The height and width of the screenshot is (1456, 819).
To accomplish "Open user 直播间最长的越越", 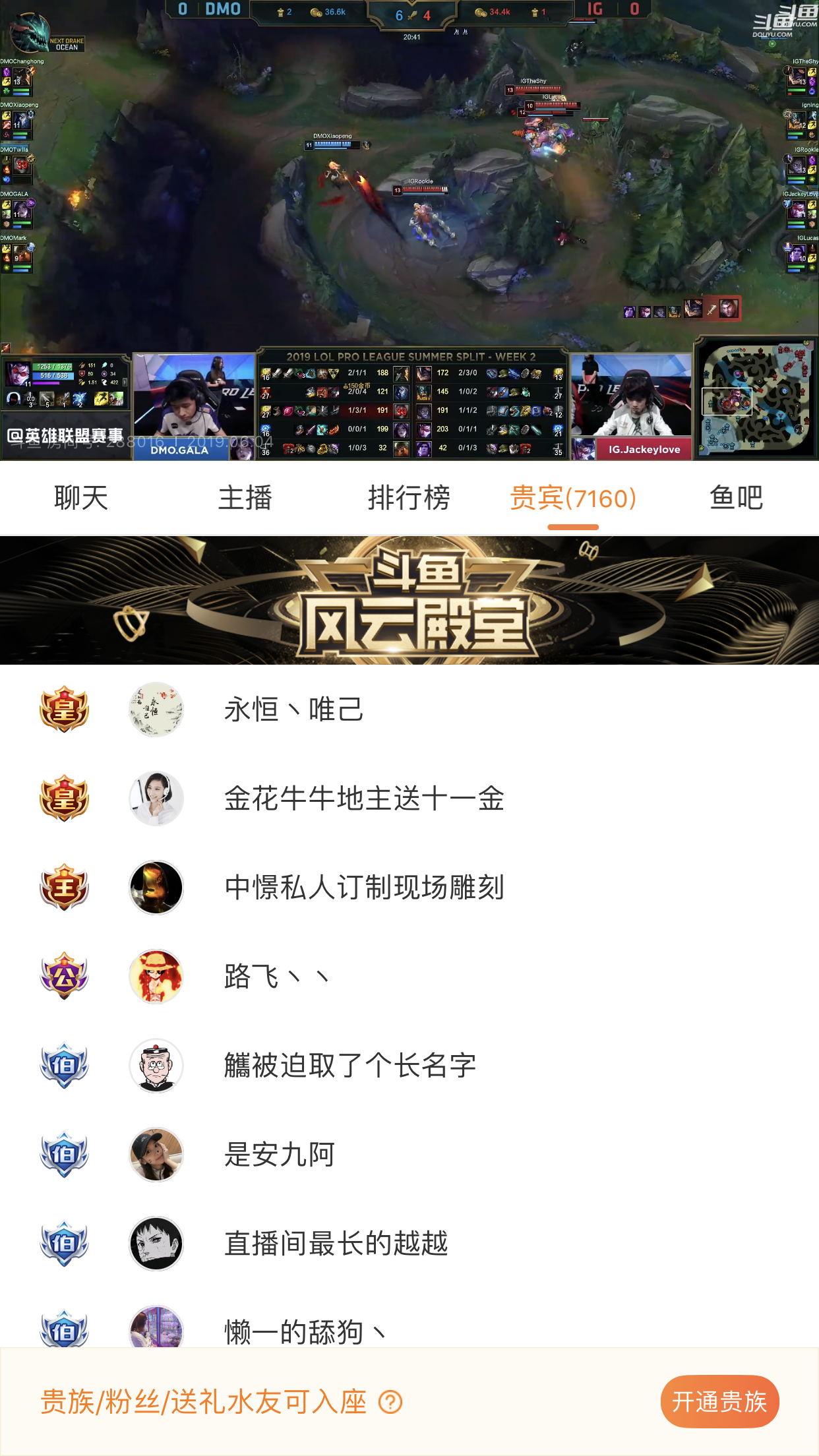I will click(336, 1244).
